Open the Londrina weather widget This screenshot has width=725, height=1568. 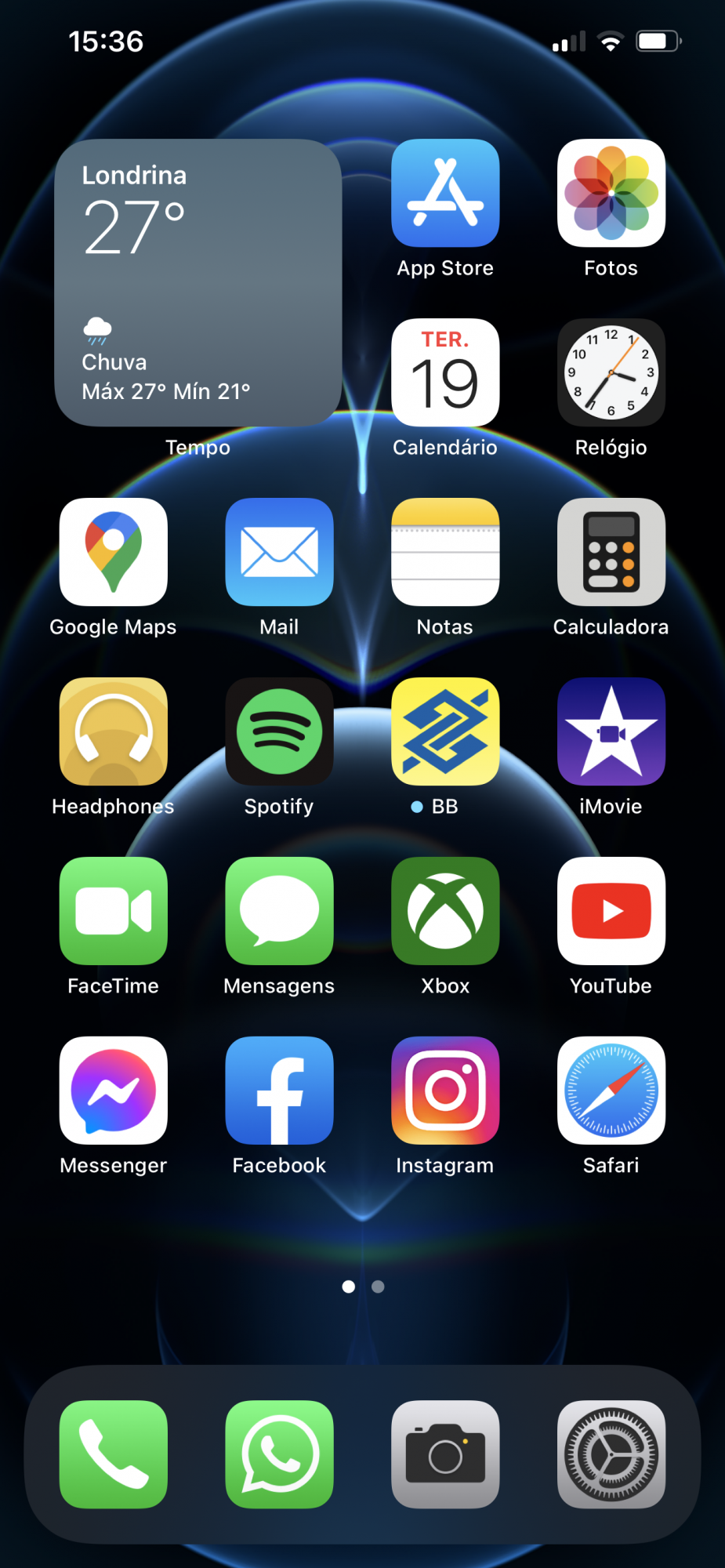tap(198, 282)
